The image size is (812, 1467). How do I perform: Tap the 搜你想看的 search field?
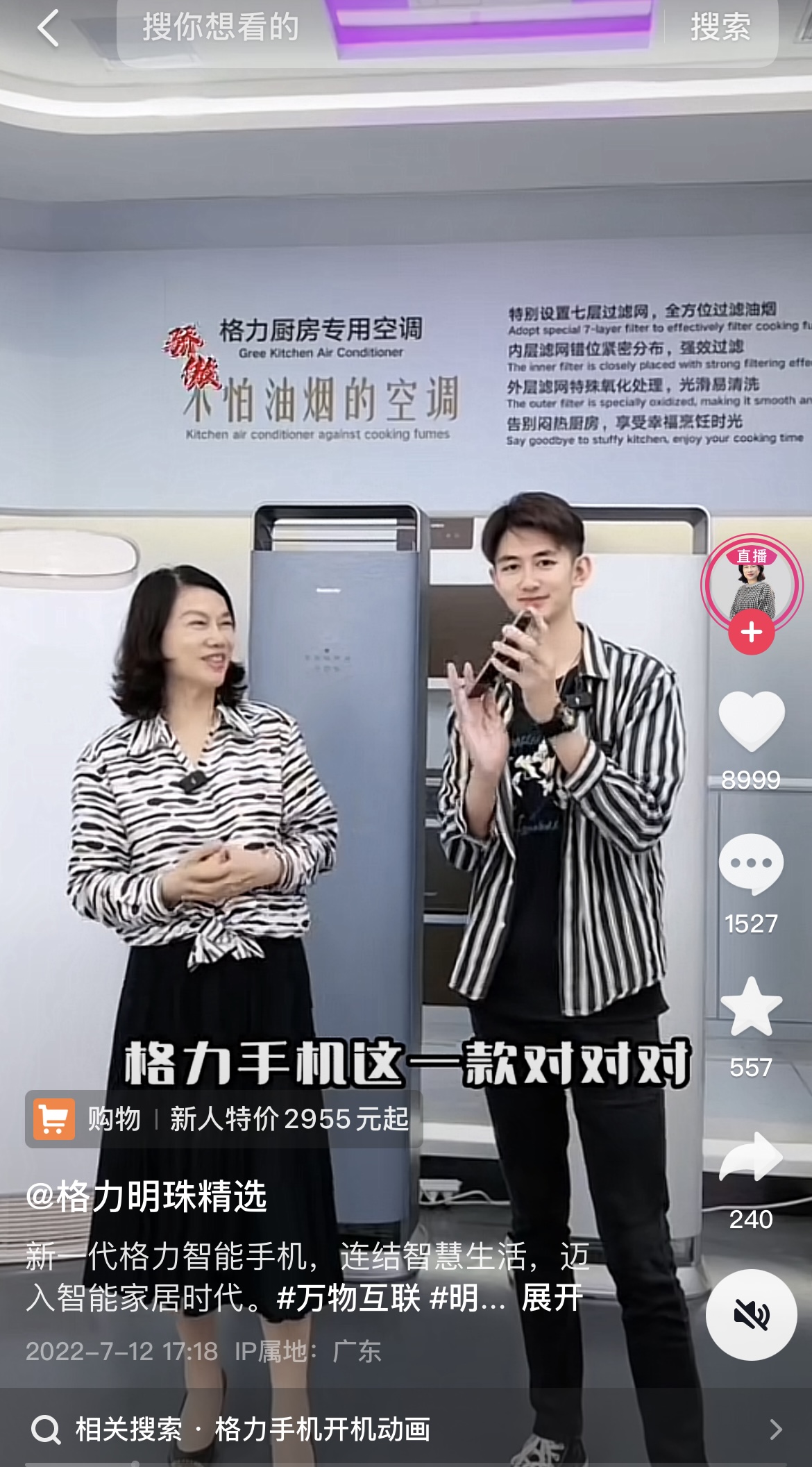pos(347,28)
